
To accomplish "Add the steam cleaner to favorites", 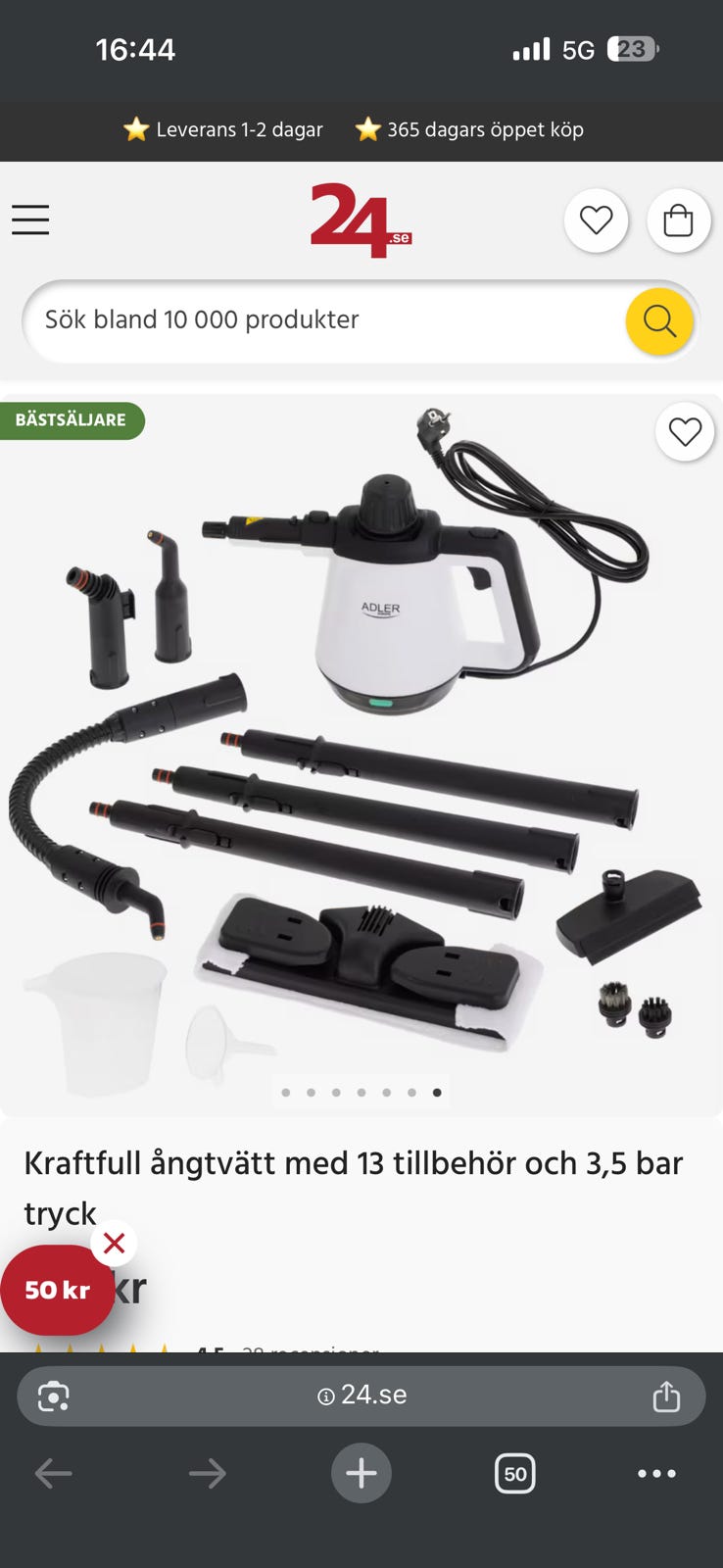I will 685,431.
